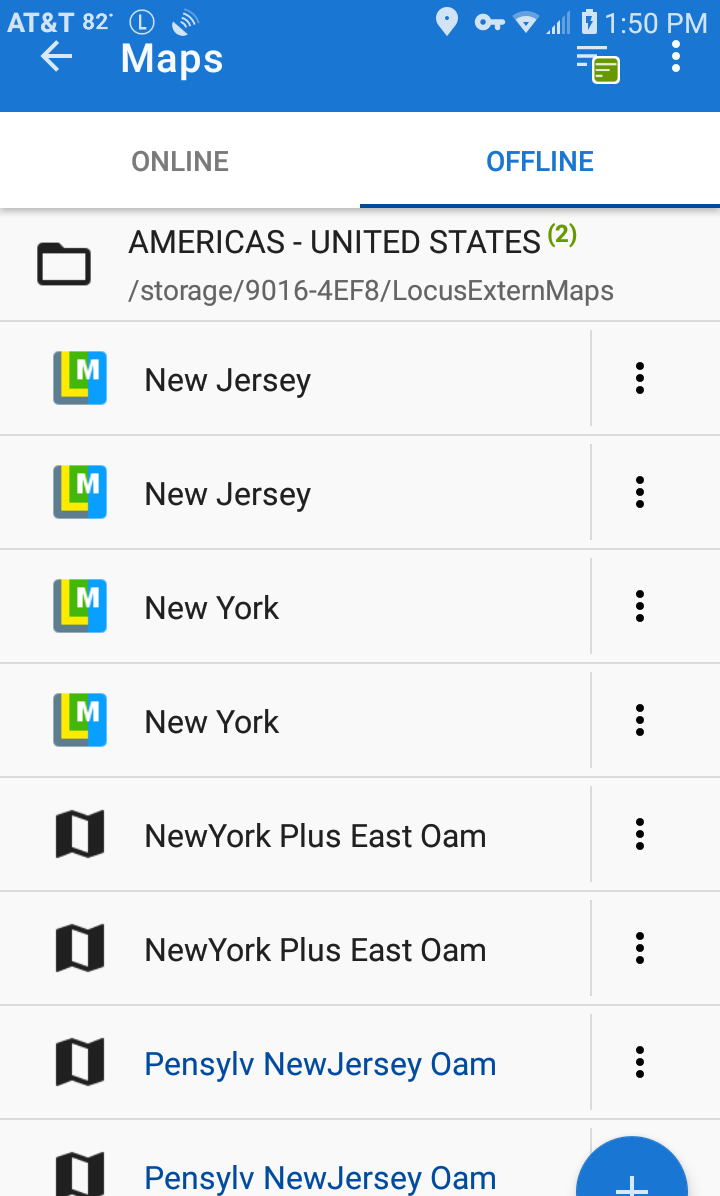This screenshot has width=720, height=1196.
Task: Open options for second NewYork Plus East Oam
Action: pos(640,949)
